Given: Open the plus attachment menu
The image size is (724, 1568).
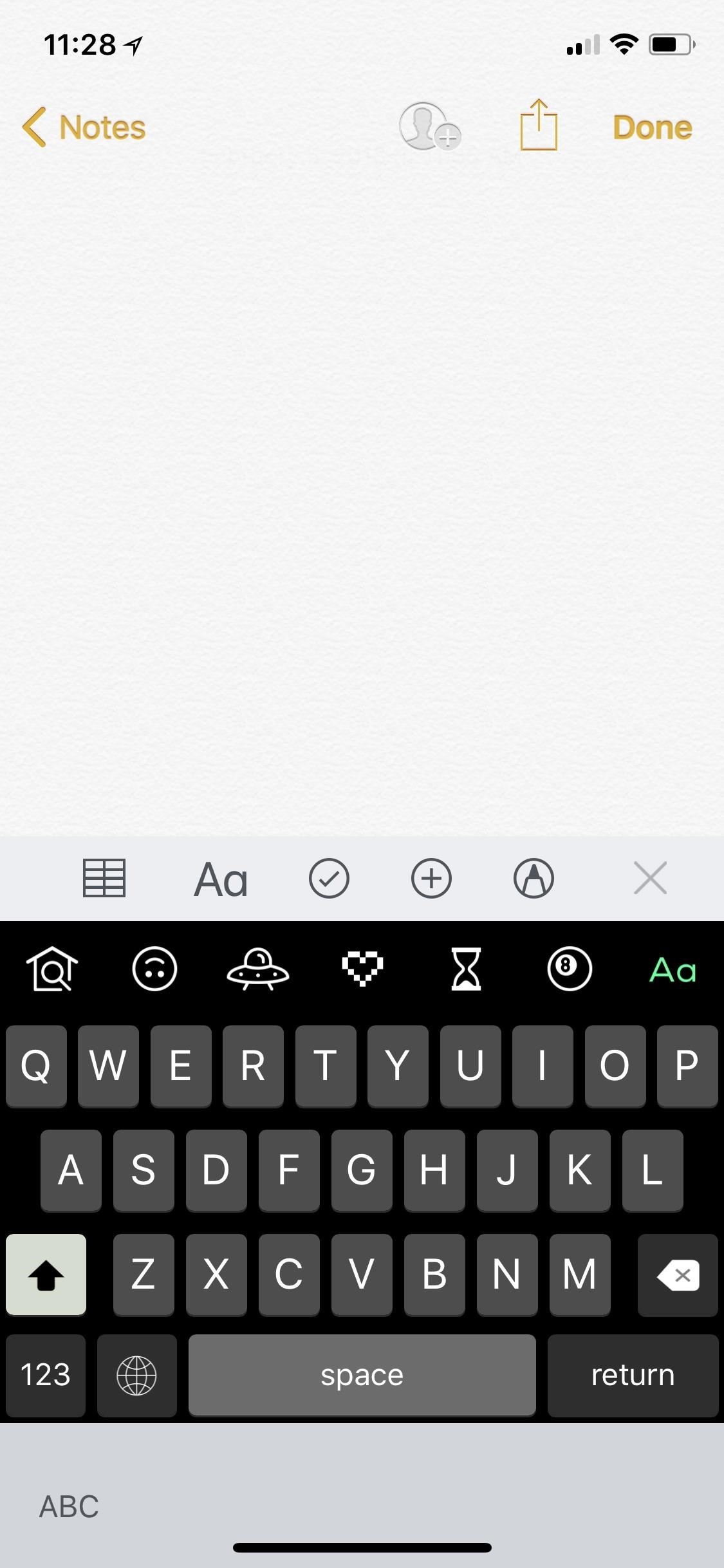Looking at the screenshot, I should (431, 879).
